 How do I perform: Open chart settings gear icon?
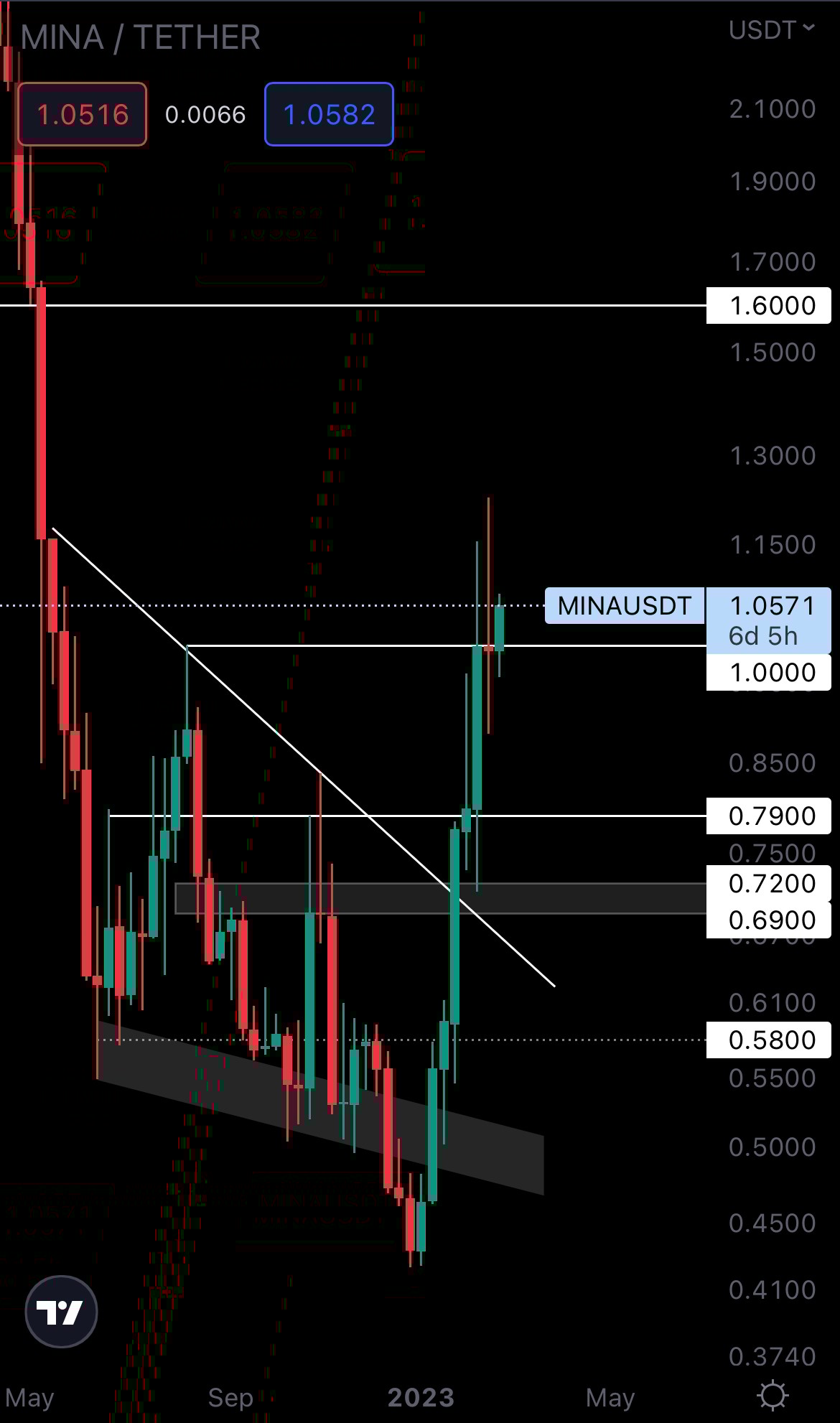pos(773,1396)
